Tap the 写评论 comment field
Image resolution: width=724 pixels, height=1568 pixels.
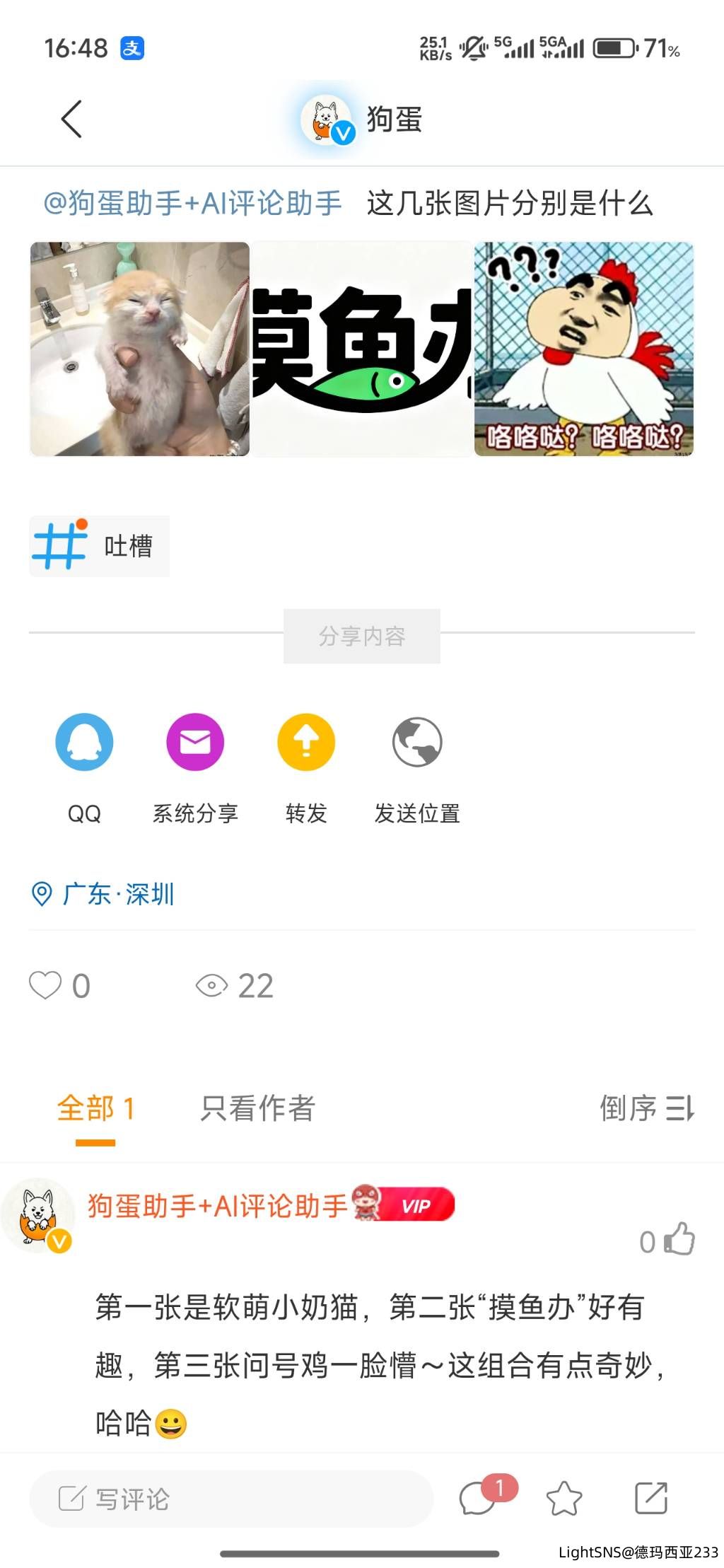pos(230,1499)
